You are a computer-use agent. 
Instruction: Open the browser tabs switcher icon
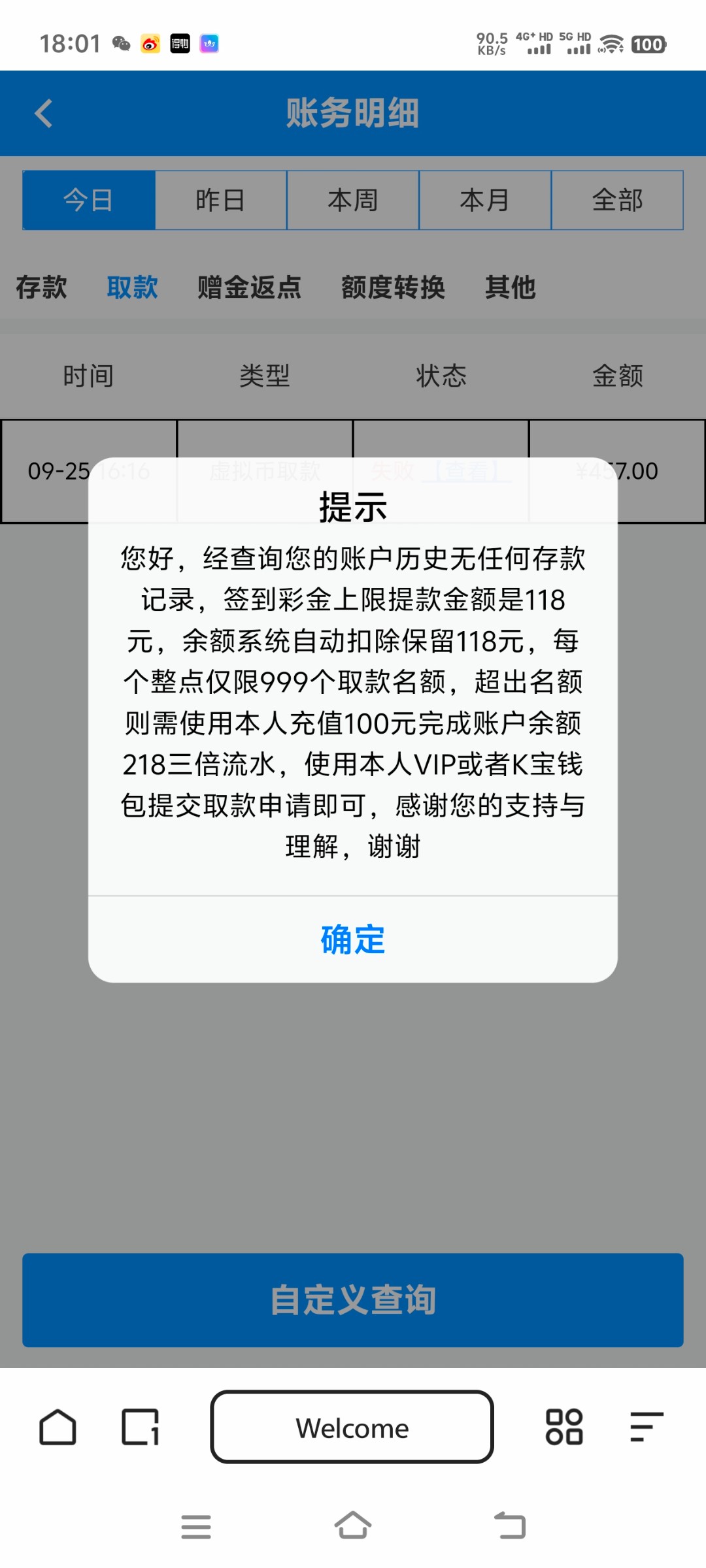pyautogui.click(x=141, y=1427)
